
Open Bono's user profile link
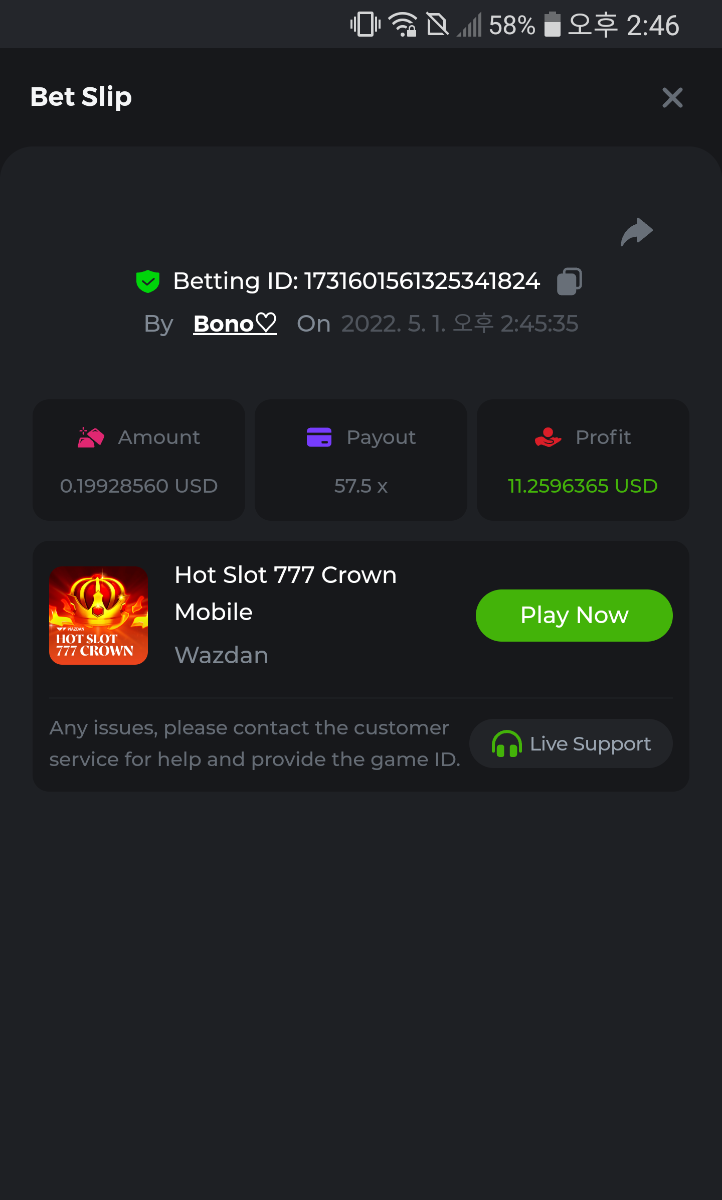[235, 324]
